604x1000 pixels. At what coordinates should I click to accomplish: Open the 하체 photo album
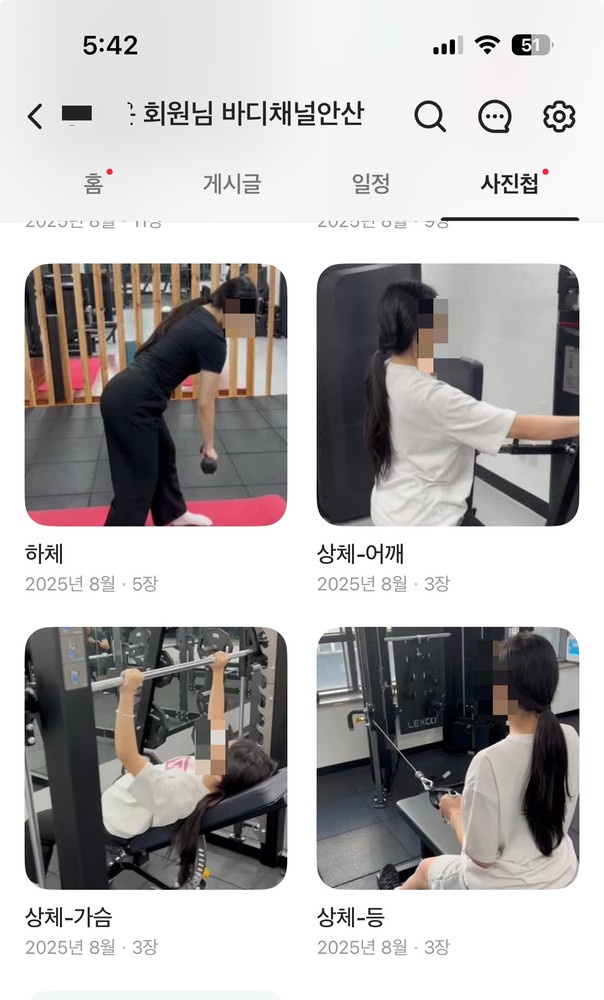point(155,395)
